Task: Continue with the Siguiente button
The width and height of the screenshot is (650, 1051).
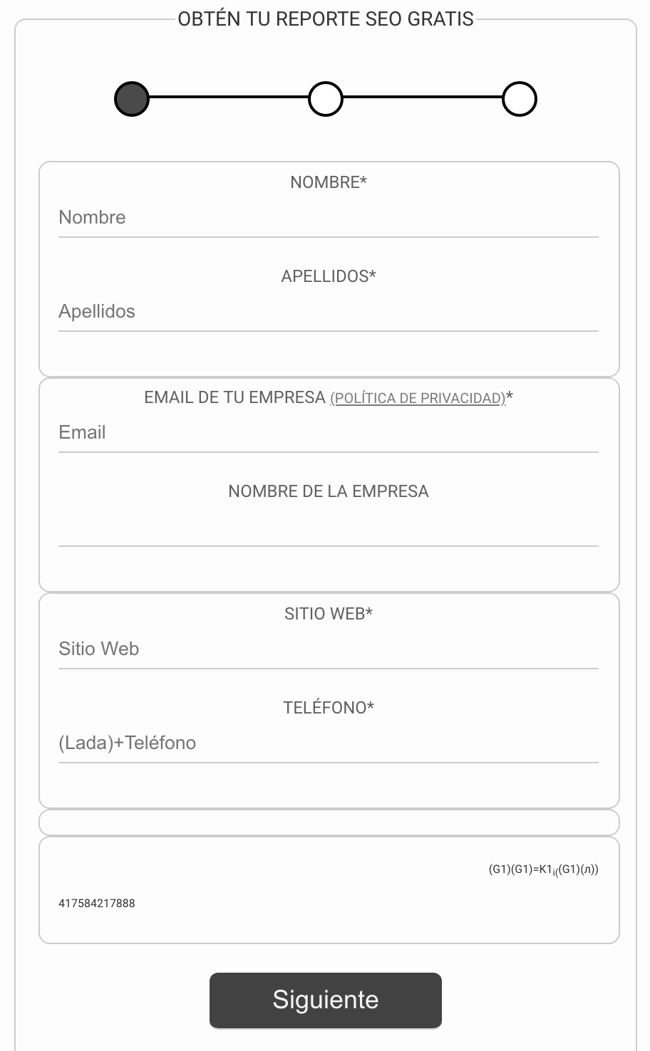Action: (326, 1000)
